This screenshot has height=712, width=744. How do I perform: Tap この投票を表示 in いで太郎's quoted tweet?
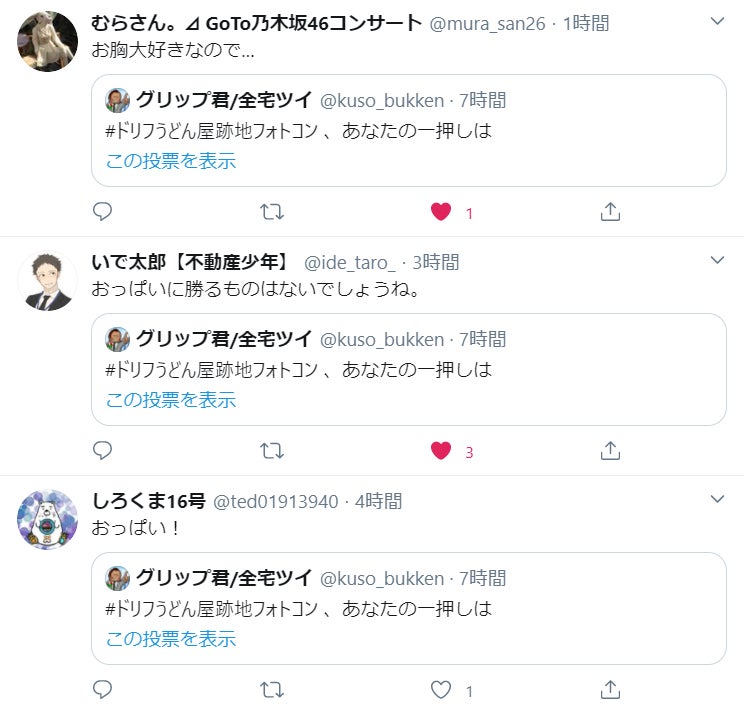(171, 400)
